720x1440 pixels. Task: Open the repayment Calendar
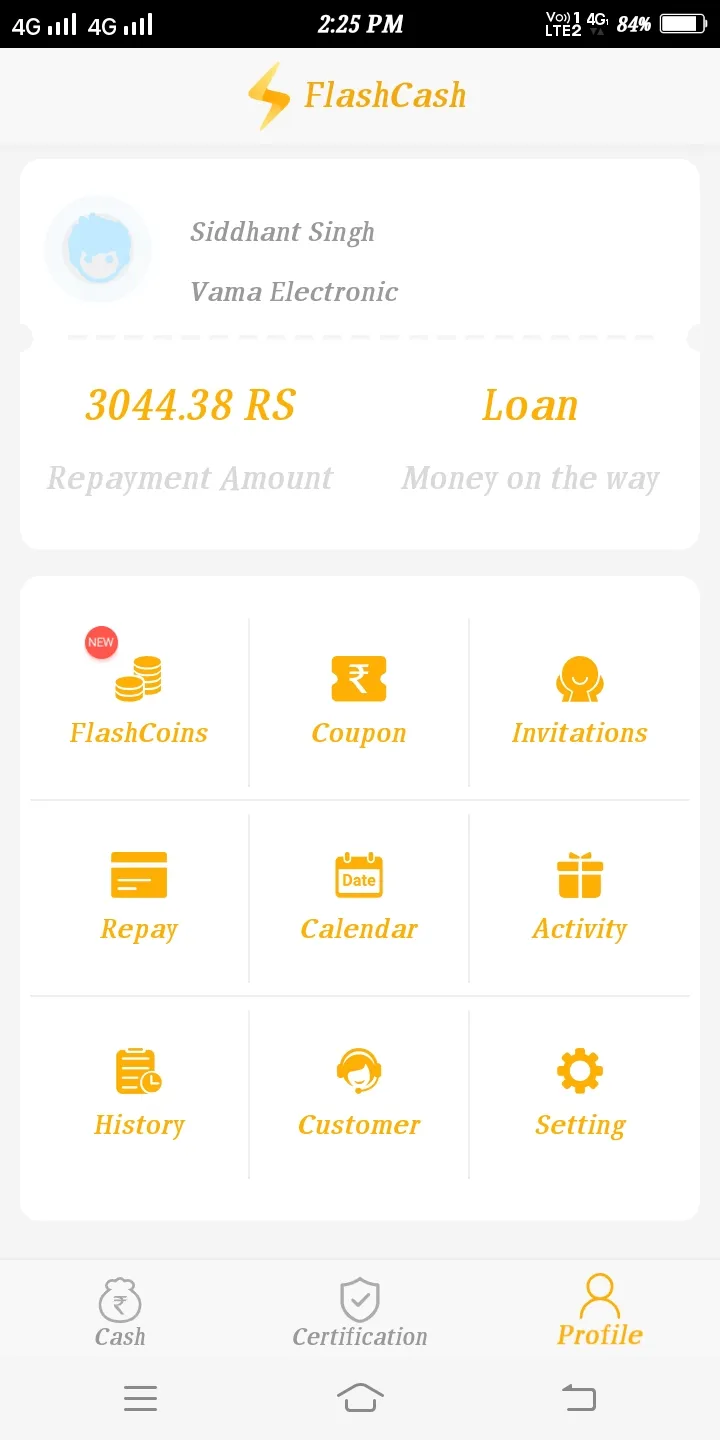pyautogui.click(x=359, y=896)
